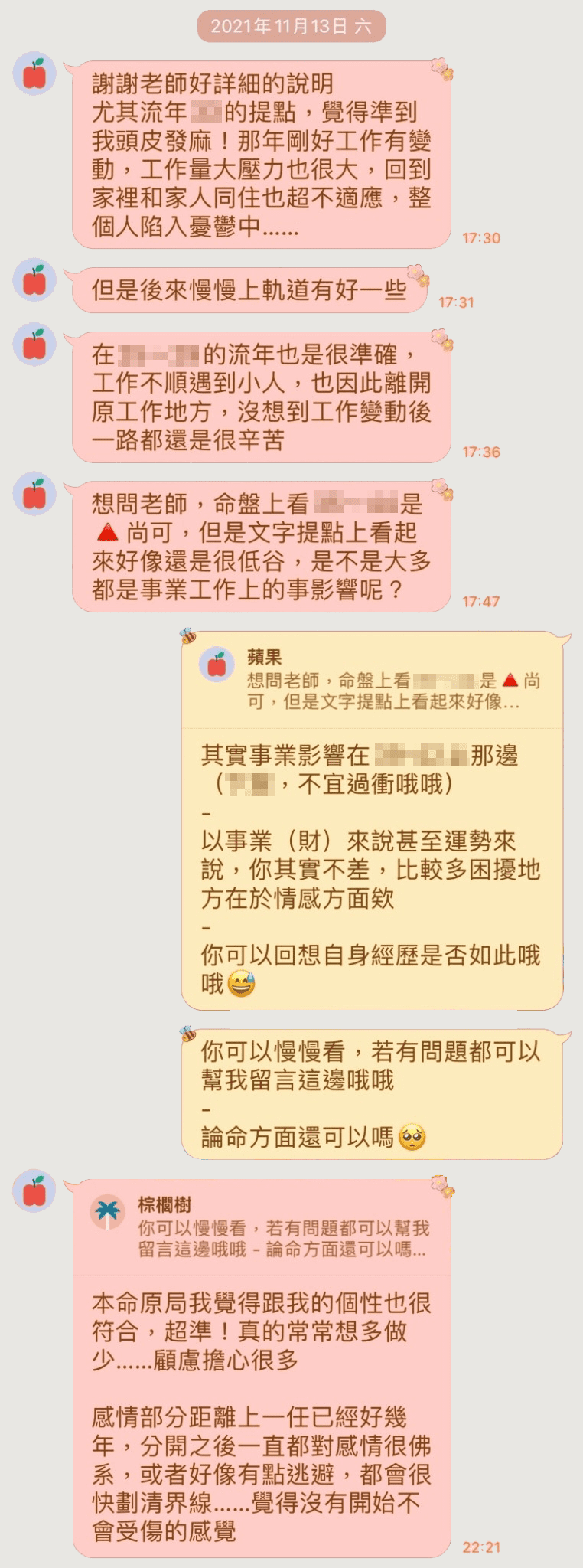The height and width of the screenshot is (1568, 583).
Task: Jump to quoted message from 蘋果
Action: (x=372, y=679)
